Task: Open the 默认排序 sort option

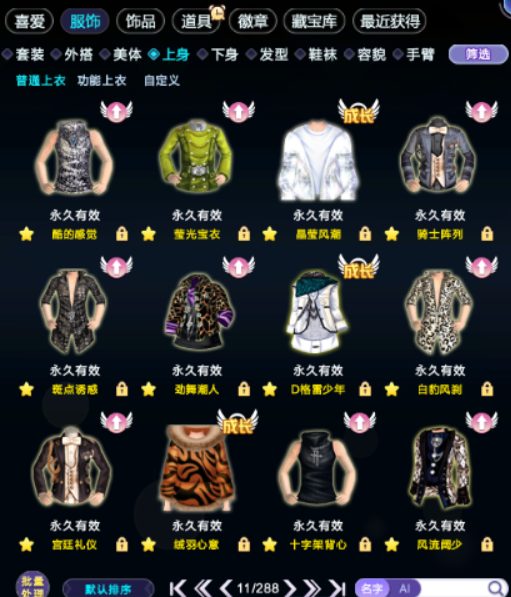Action: click(x=108, y=588)
